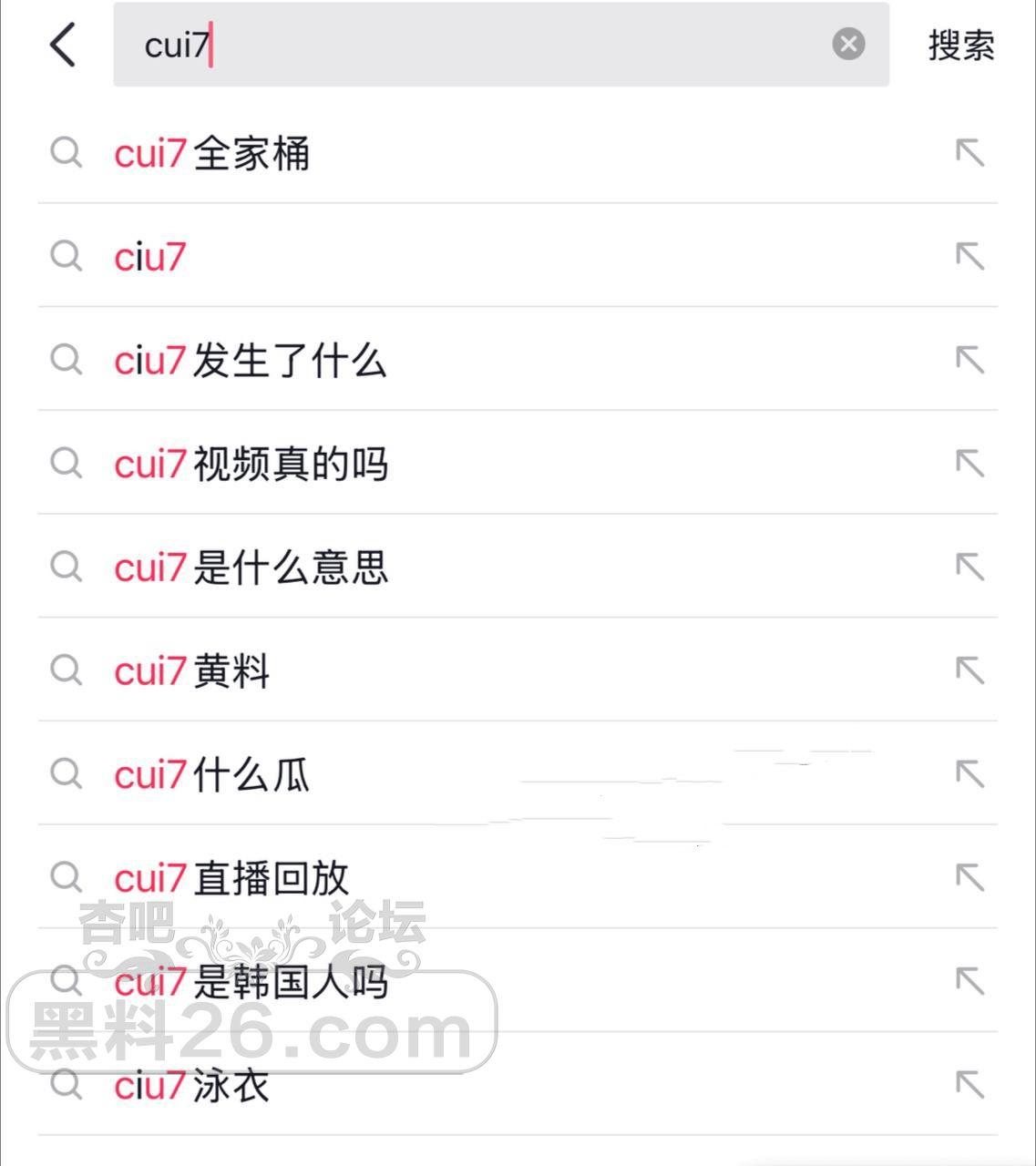Choose the suggestion cui7视频真的吗
The height and width of the screenshot is (1166, 1036).
251,465
